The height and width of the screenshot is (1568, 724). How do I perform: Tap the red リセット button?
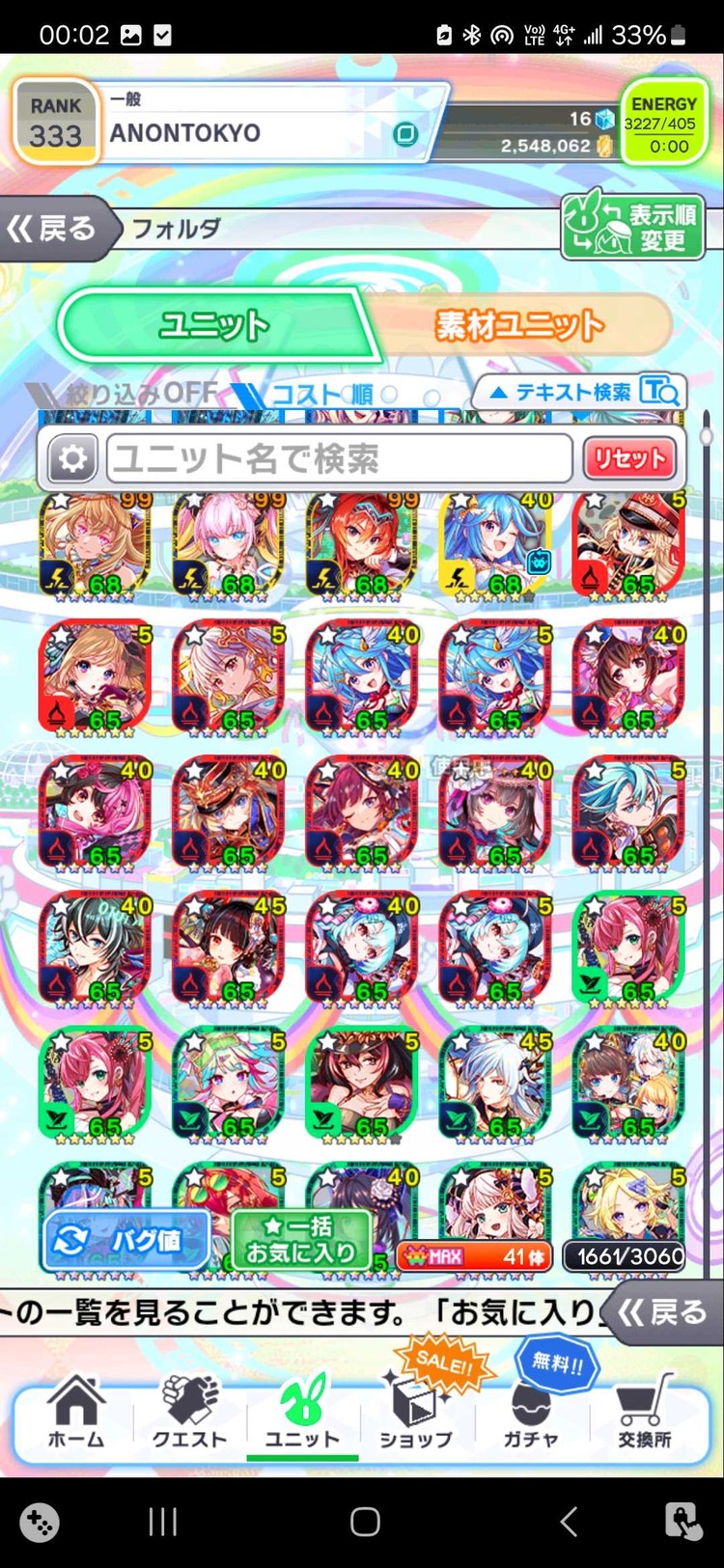tap(629, 458)
